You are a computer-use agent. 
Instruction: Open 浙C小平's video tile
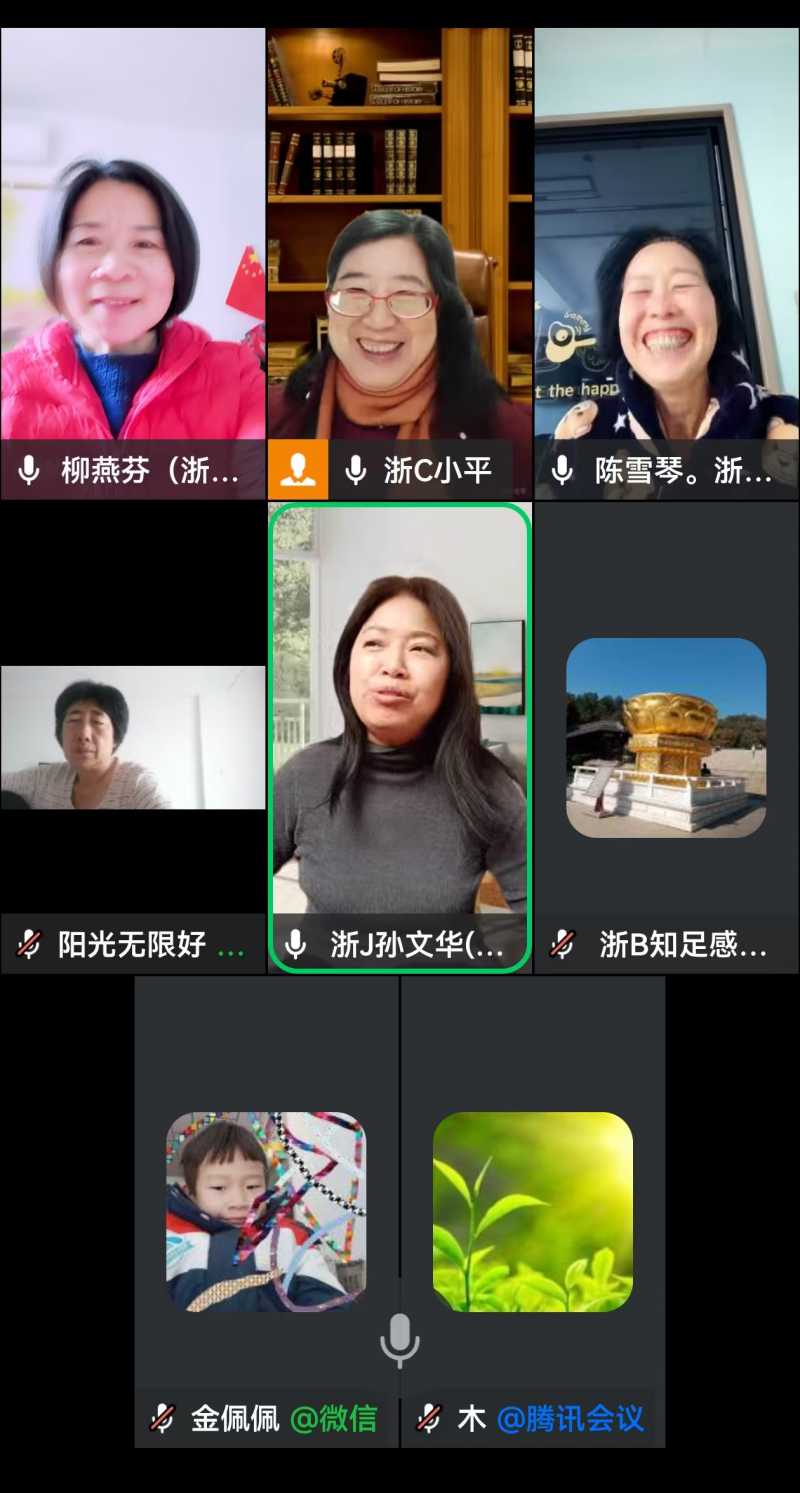[399, 260]
